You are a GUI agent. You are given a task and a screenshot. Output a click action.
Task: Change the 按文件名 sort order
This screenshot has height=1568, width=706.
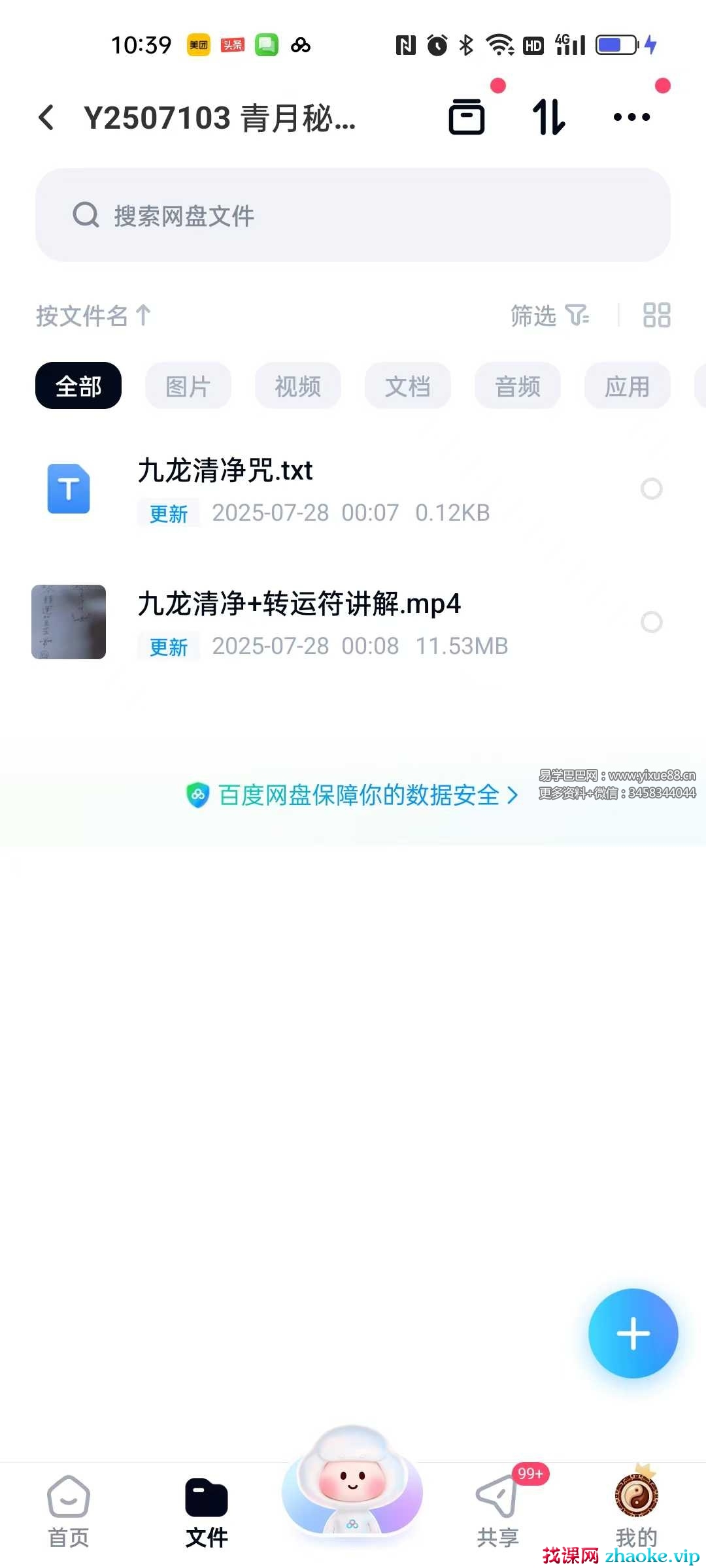pyautogui.click(x=93, y=316)
